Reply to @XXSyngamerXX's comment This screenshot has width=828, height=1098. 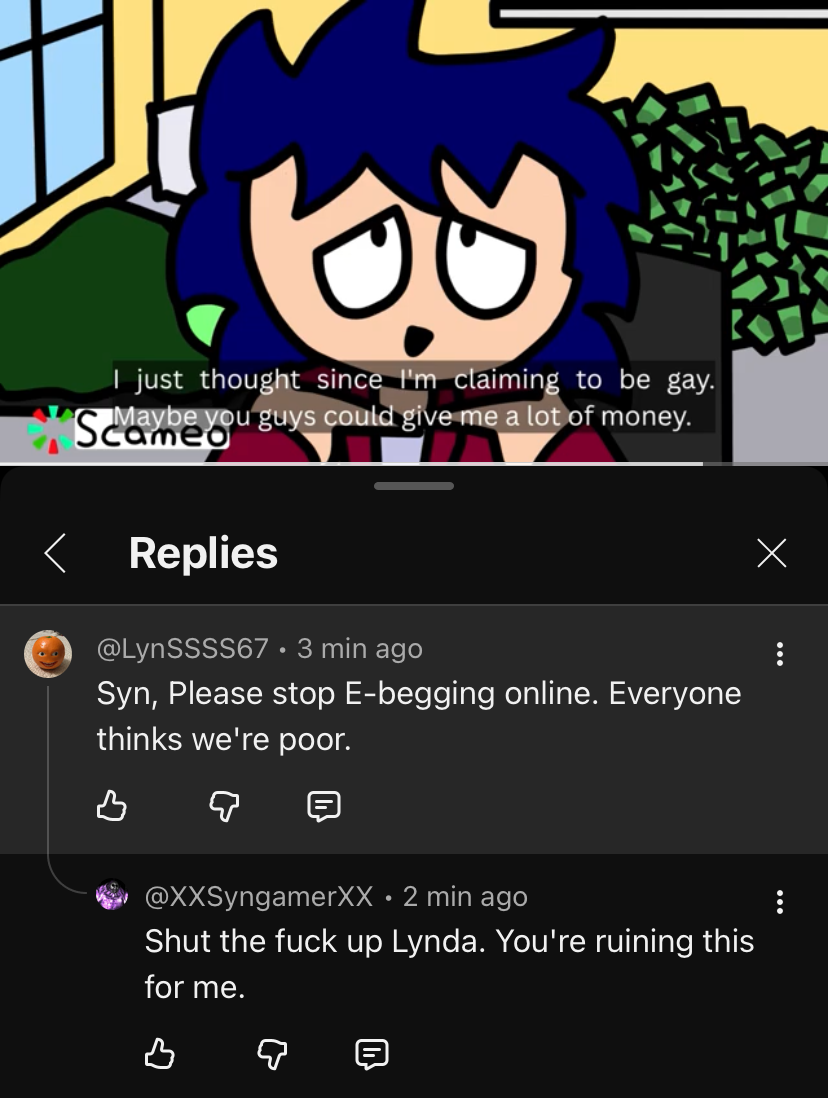pyautogui.click(x=372, y=1053)
